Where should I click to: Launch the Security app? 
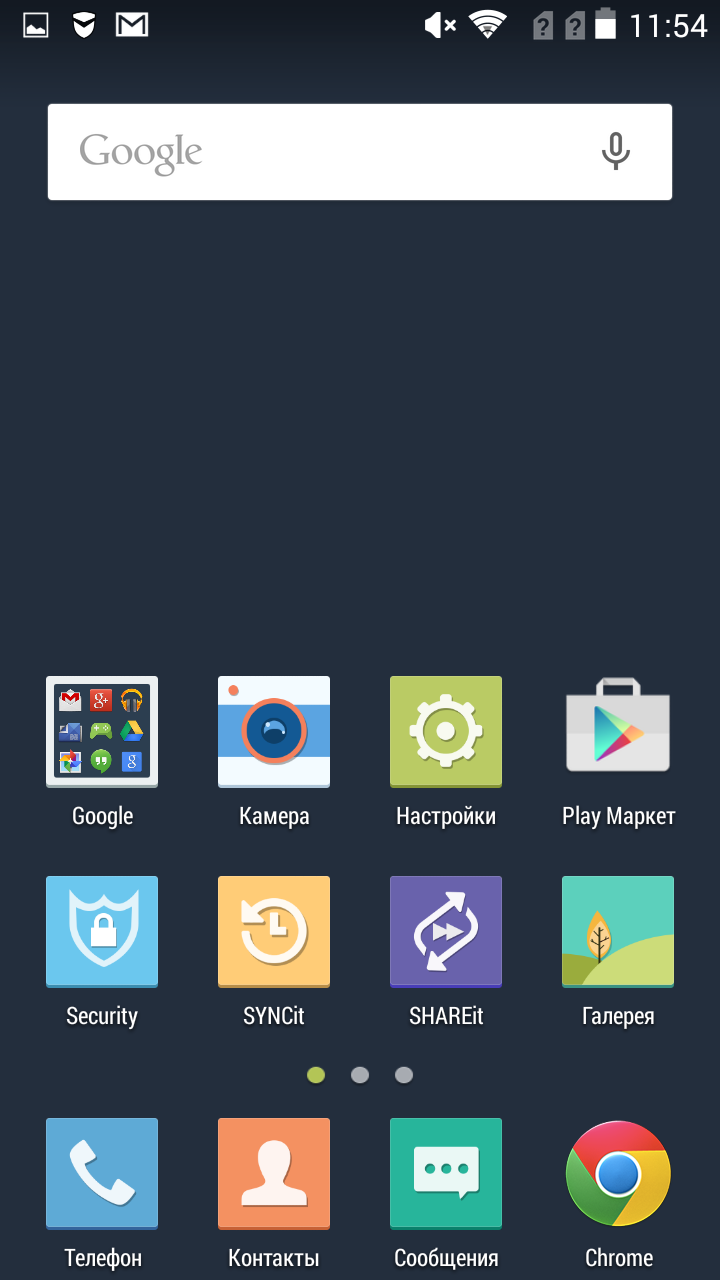click(x=102, y=932)
